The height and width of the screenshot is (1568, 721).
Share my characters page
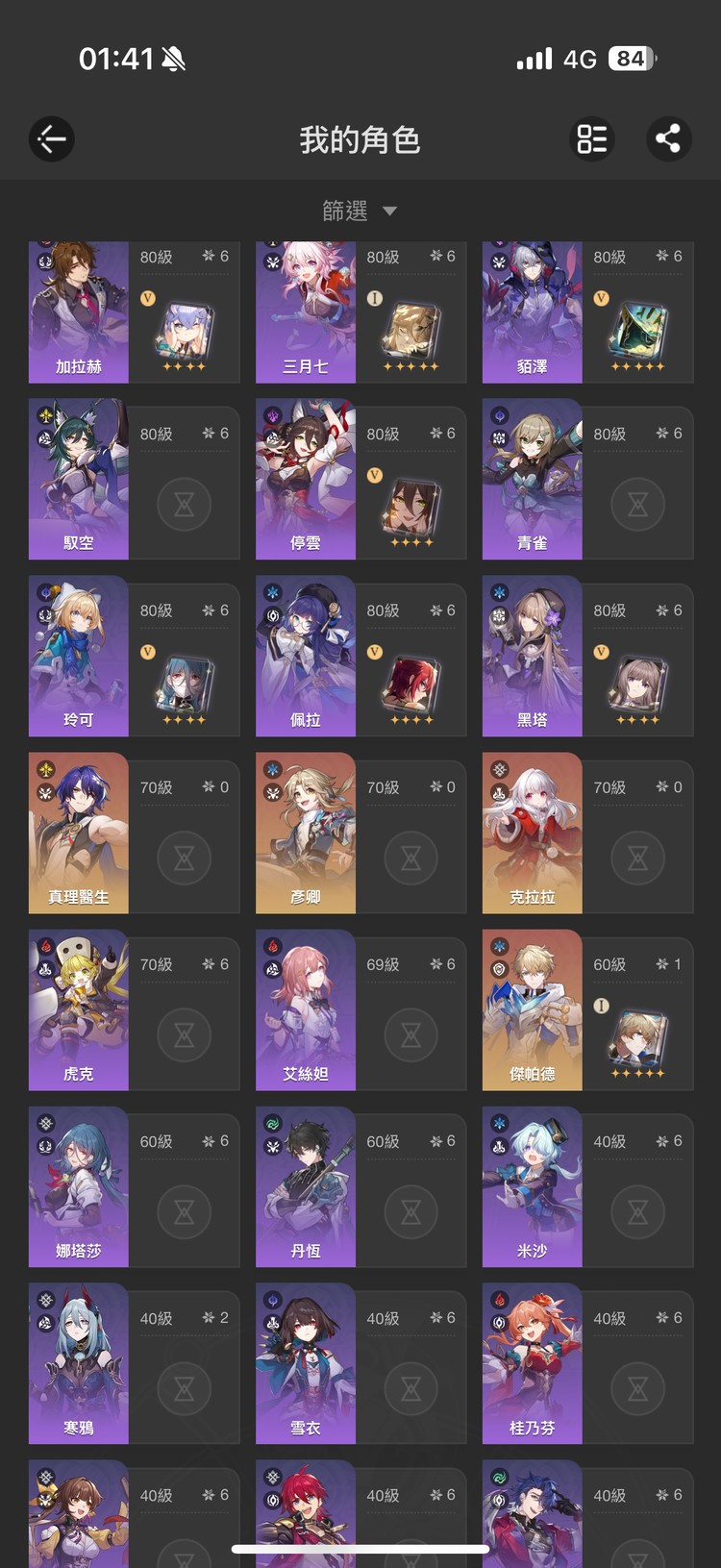tap(668, 139)
